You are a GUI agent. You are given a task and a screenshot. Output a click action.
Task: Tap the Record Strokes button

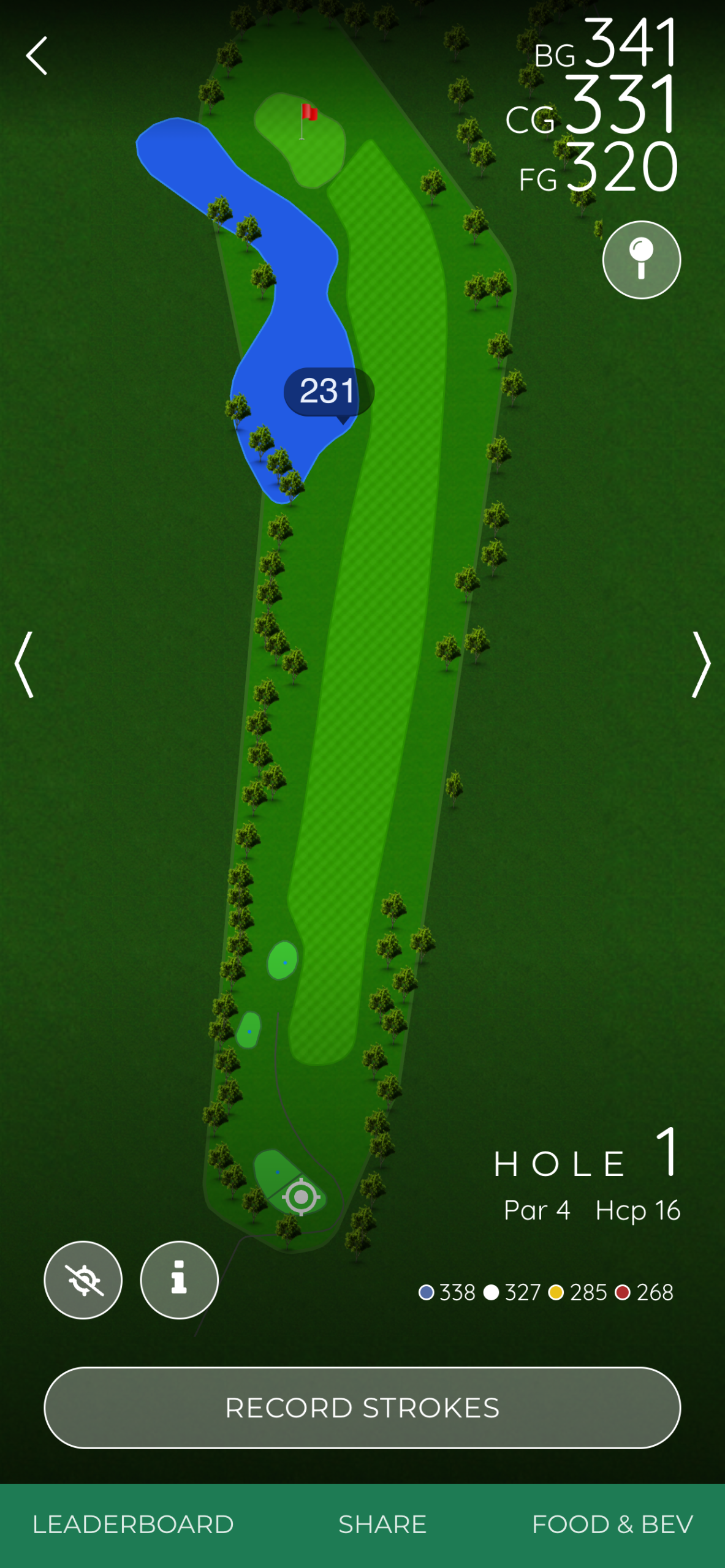(x=362, y=1408)
